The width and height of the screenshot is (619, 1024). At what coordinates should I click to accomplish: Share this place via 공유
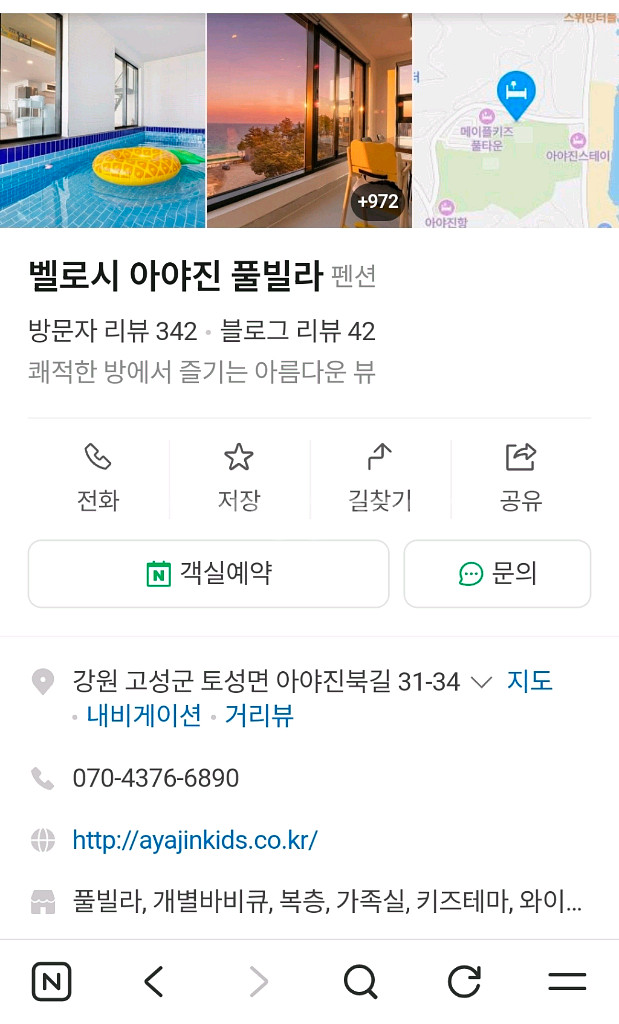click(x=521, y=478)
